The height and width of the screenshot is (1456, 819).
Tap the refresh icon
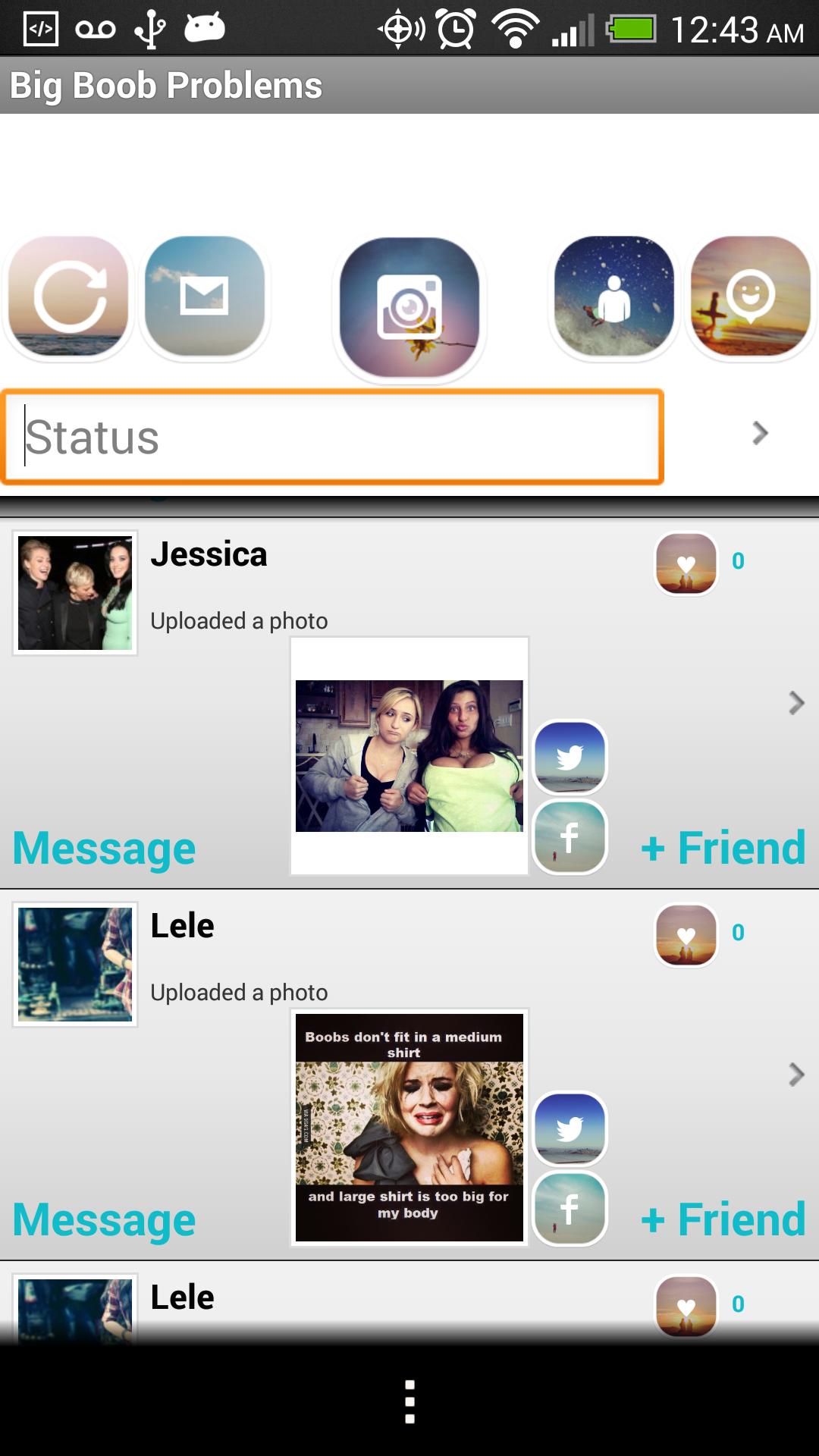coord(69,297)
